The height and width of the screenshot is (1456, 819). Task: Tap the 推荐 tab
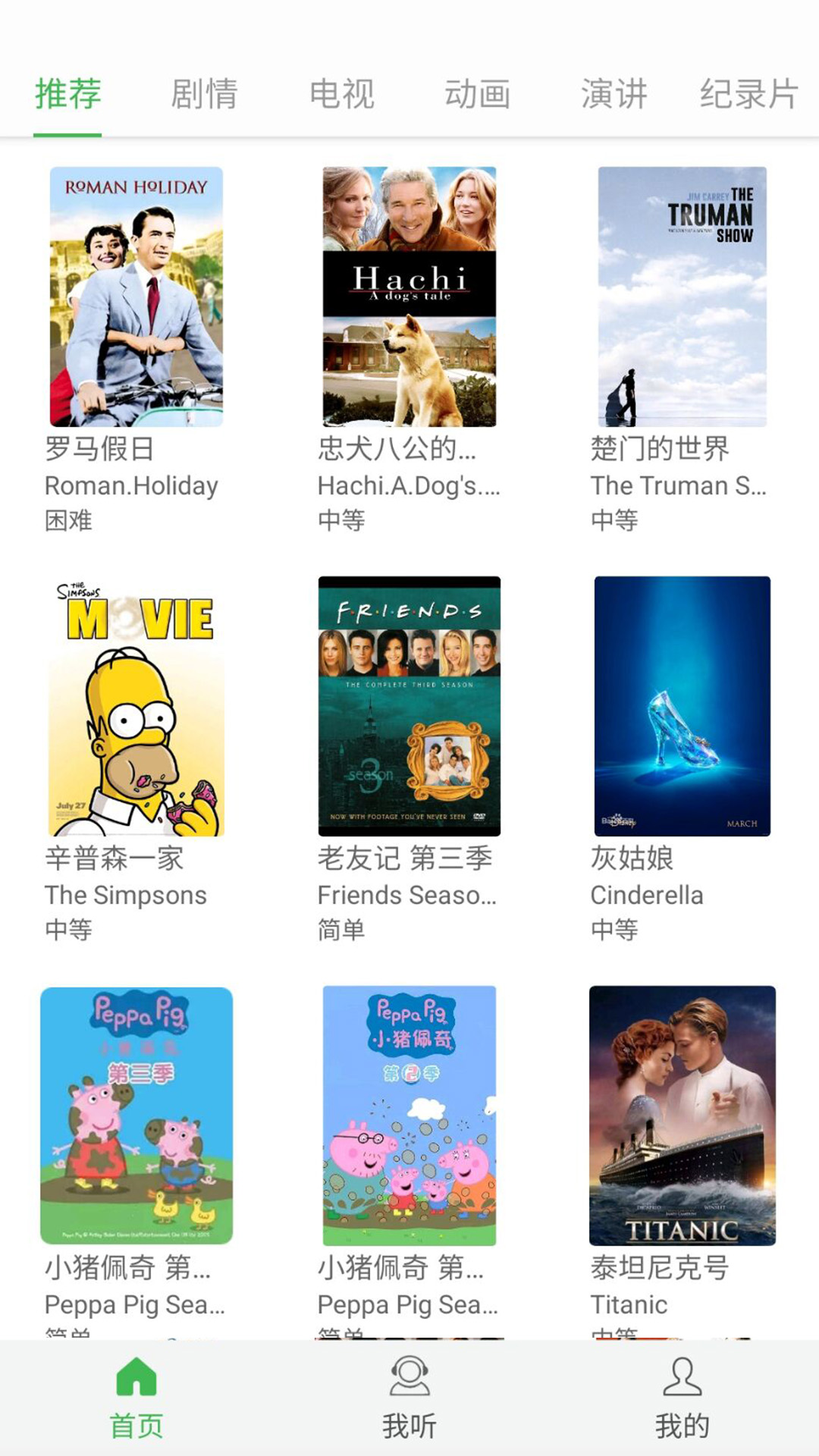(x=67, y=95)
